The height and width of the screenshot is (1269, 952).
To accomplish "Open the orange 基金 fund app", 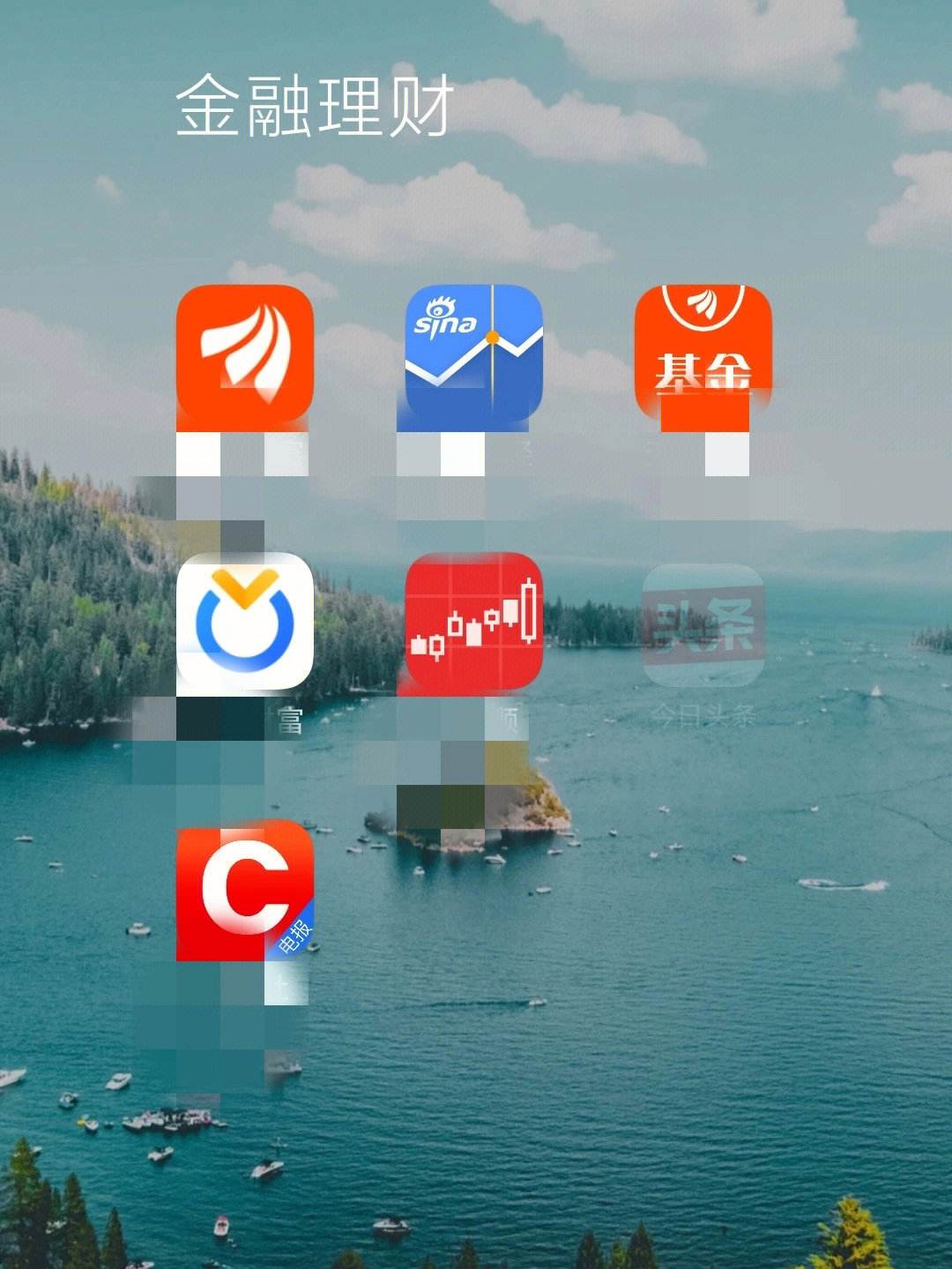I will [703, 355].
